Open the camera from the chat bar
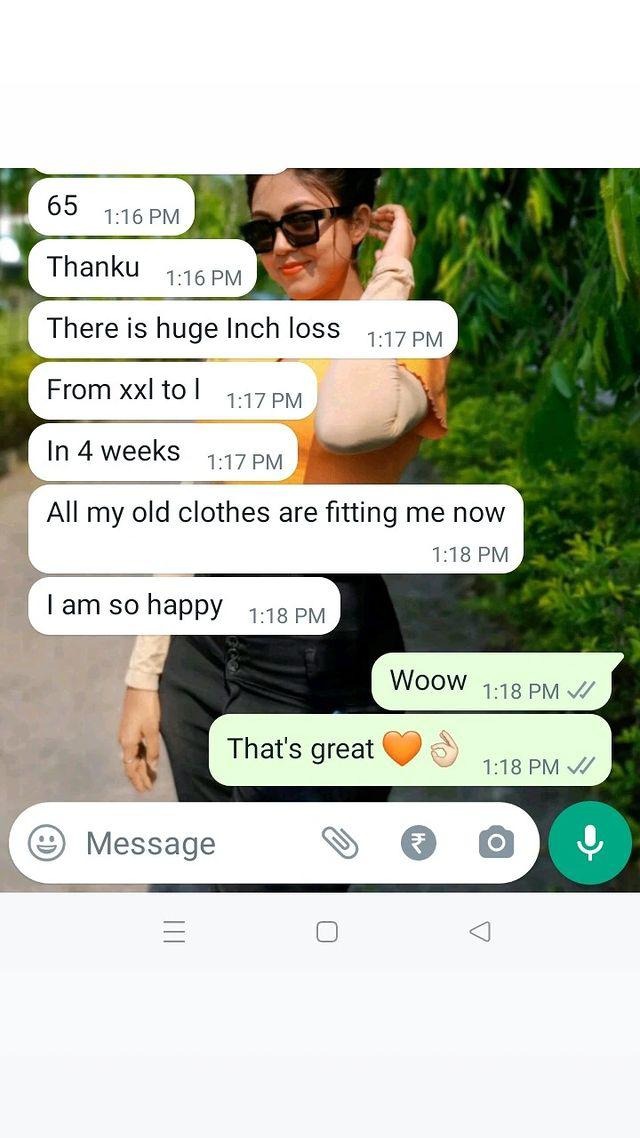Viewport: 640px width, 1138px height. pos(496,843)
